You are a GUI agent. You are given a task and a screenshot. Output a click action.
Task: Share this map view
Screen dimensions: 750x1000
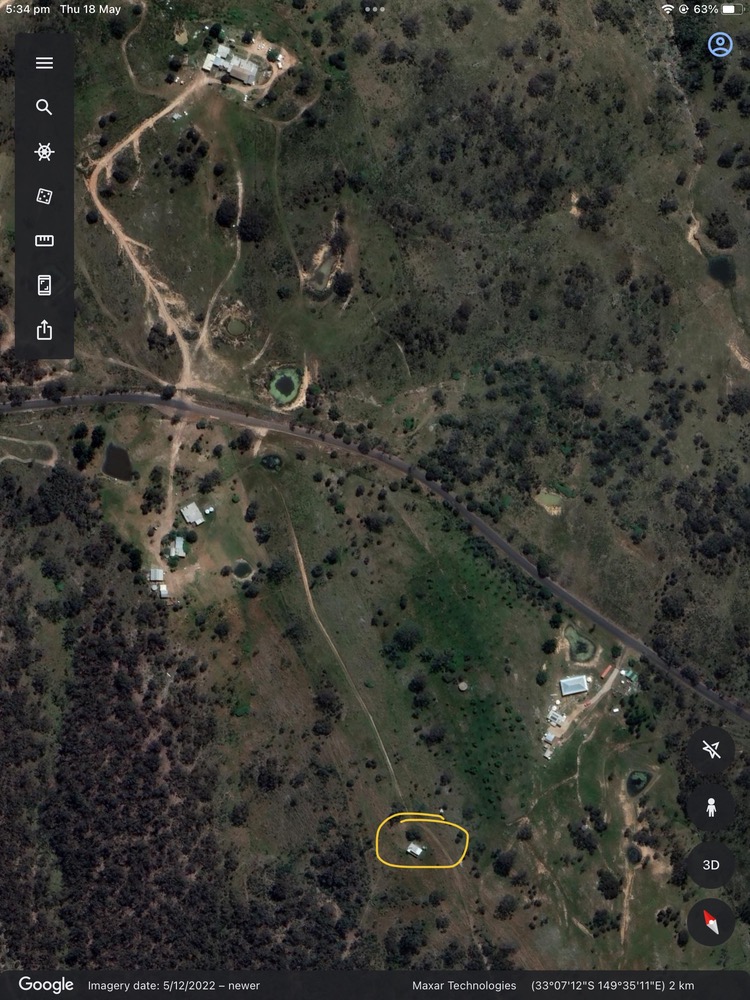44,329
